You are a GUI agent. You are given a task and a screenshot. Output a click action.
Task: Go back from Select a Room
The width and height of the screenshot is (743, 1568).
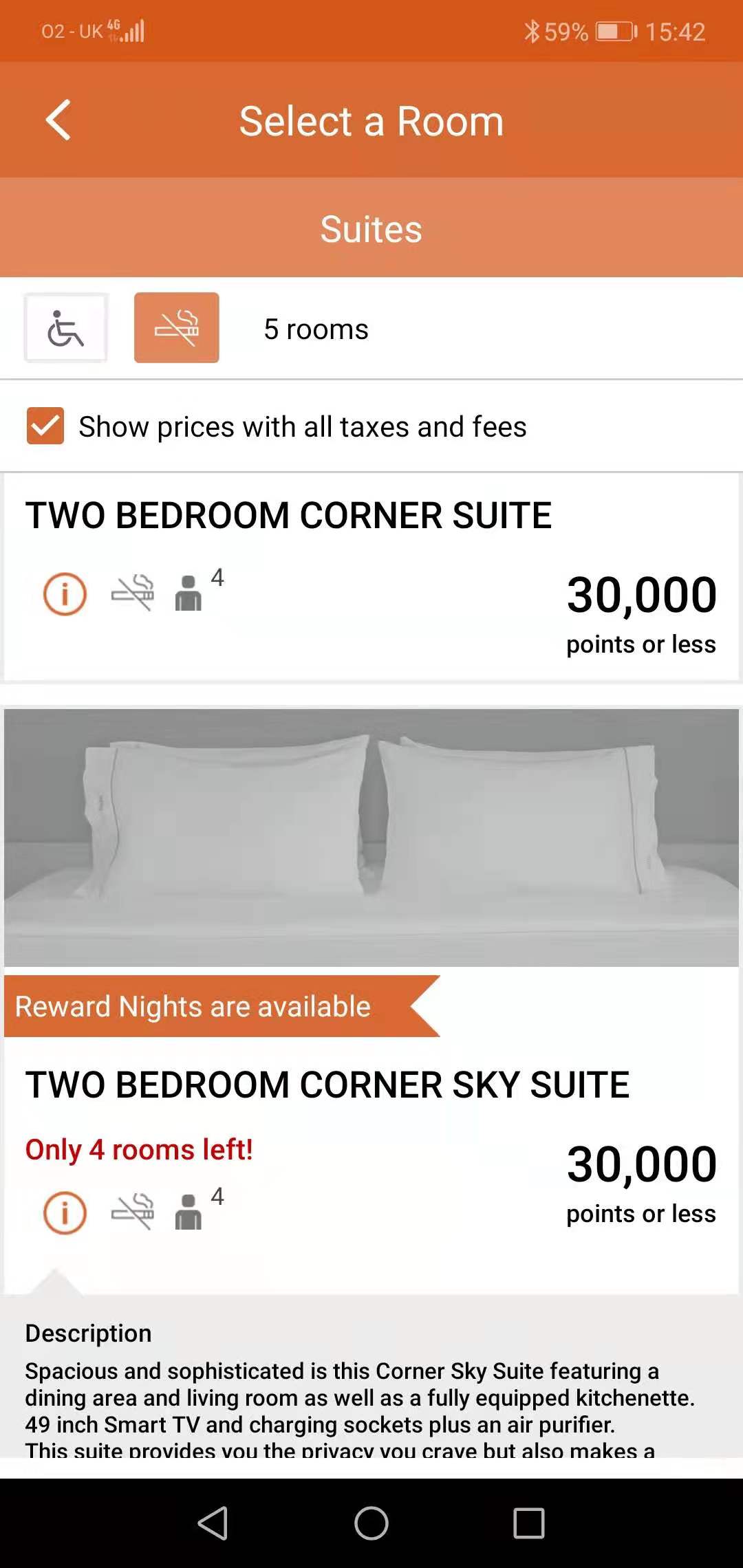point(58,120)
